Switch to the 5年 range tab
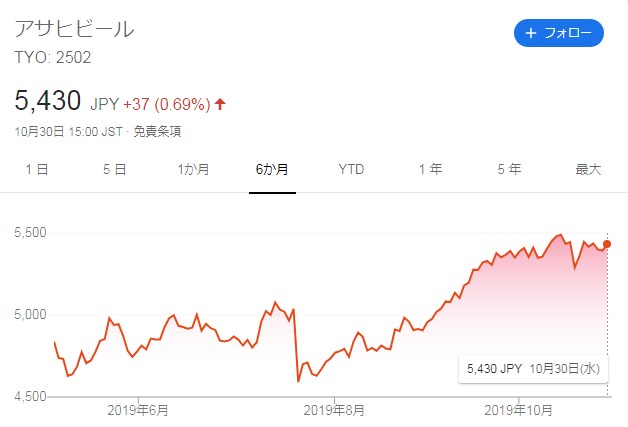The width and height of the screenshot is (628, 427). pos(509,169)
